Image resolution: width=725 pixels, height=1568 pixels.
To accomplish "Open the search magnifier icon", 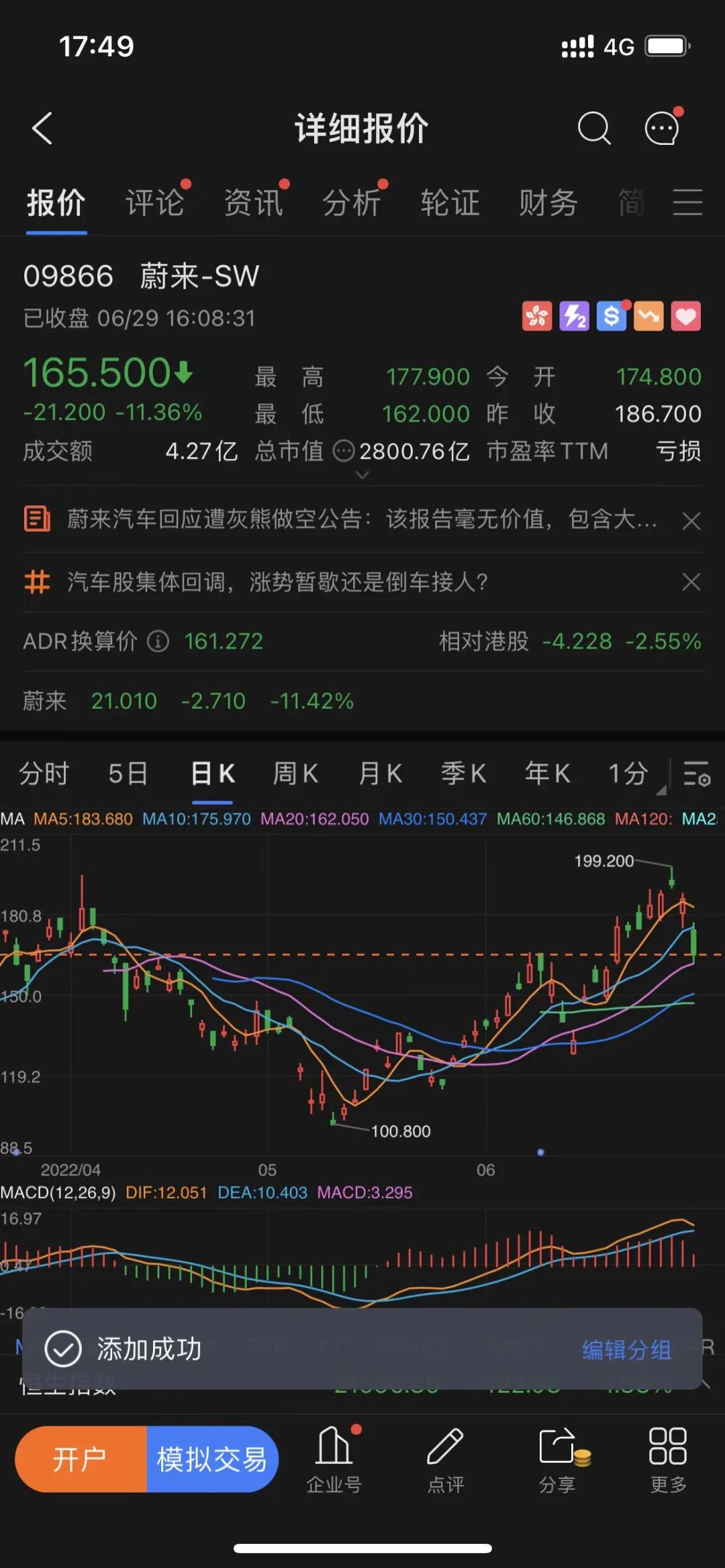I will tap(594, 128).
